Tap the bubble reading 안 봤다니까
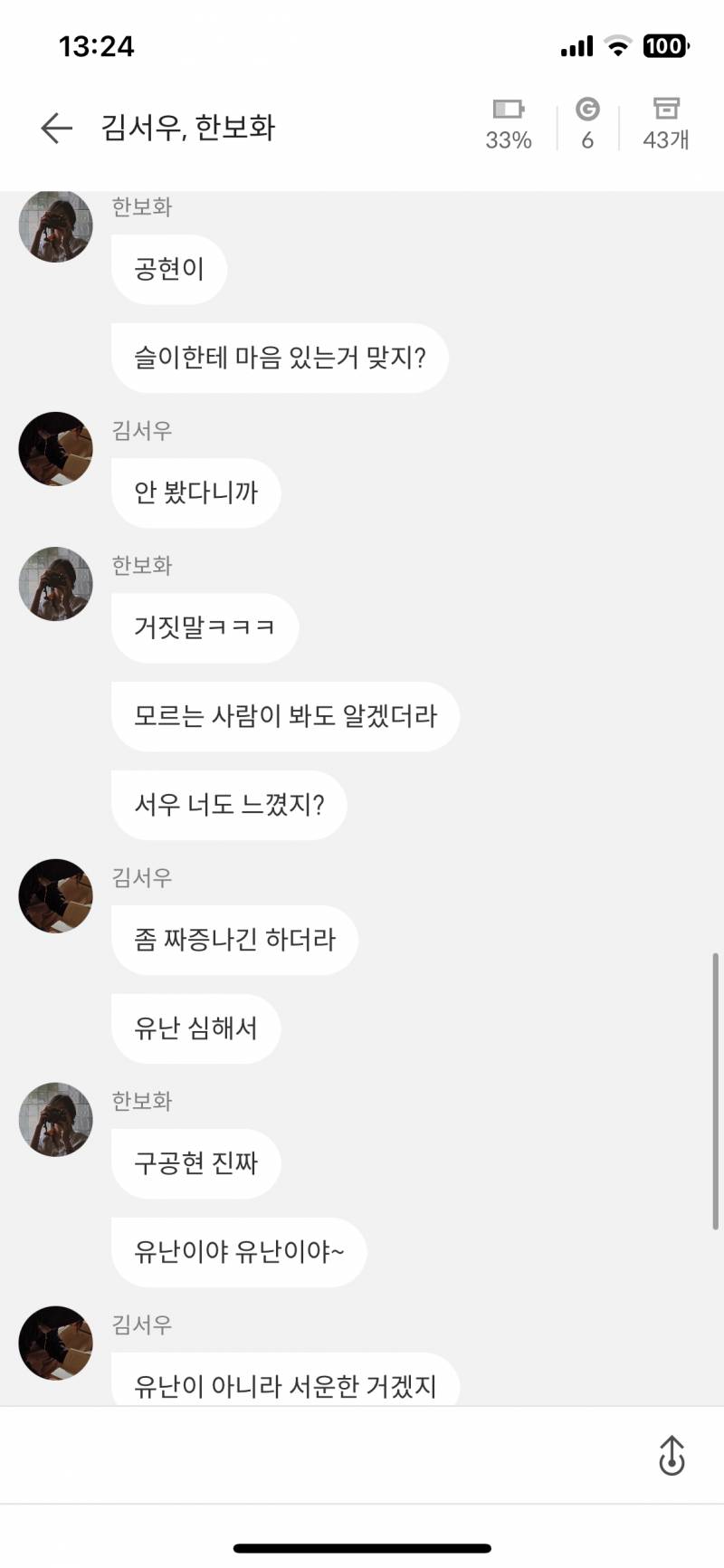This screenshot has height=1568, width=724. click(x=195, y=492)
